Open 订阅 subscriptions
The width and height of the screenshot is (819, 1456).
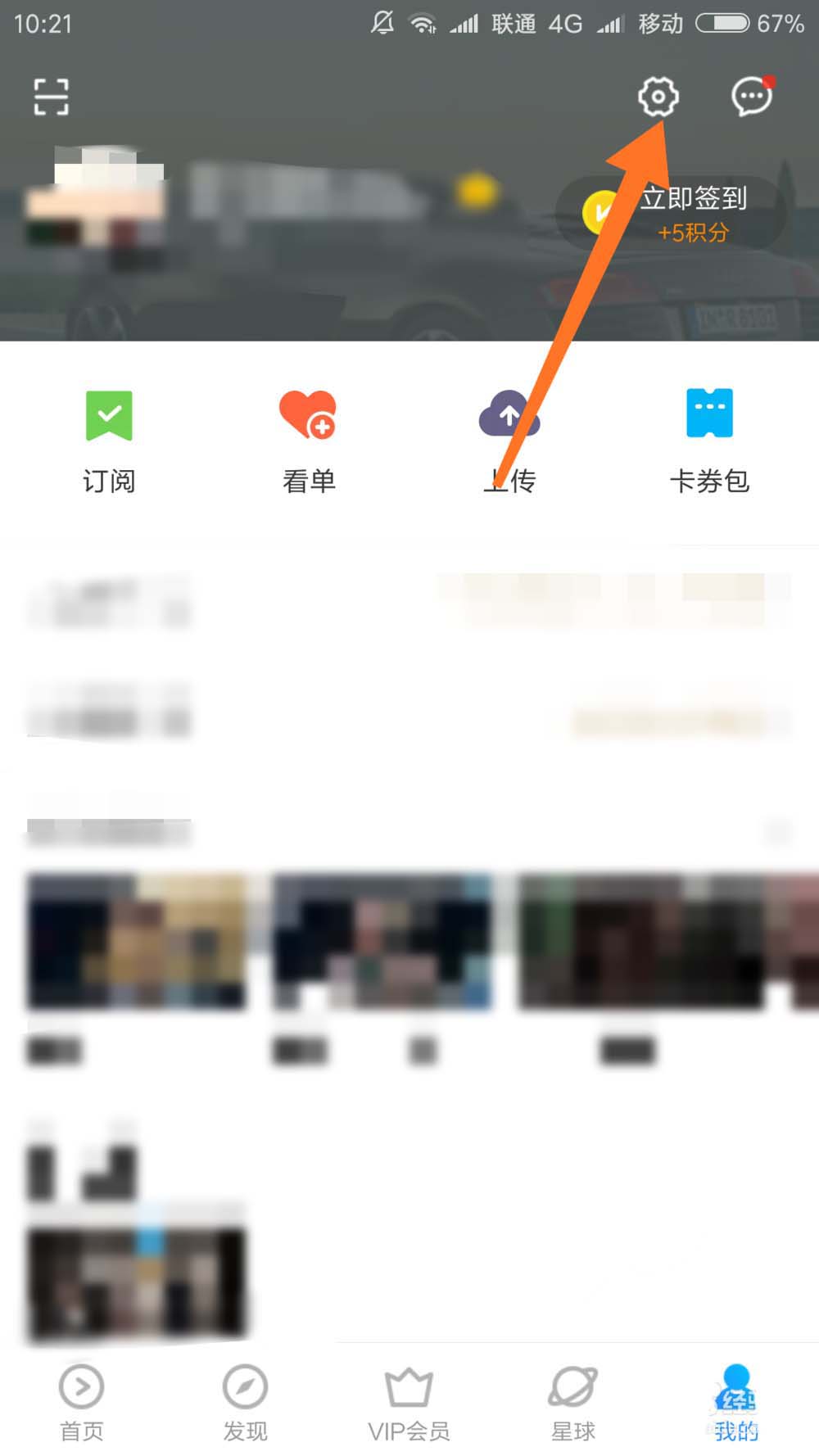(x=109, y=442)
